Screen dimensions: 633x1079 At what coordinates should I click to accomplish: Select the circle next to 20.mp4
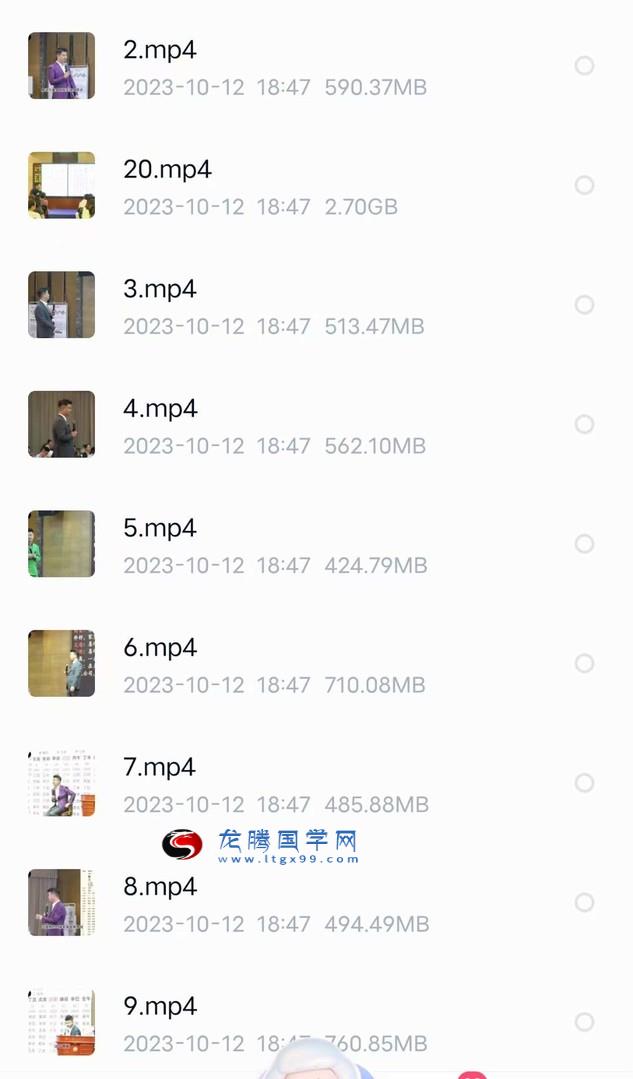coord(585,185)
